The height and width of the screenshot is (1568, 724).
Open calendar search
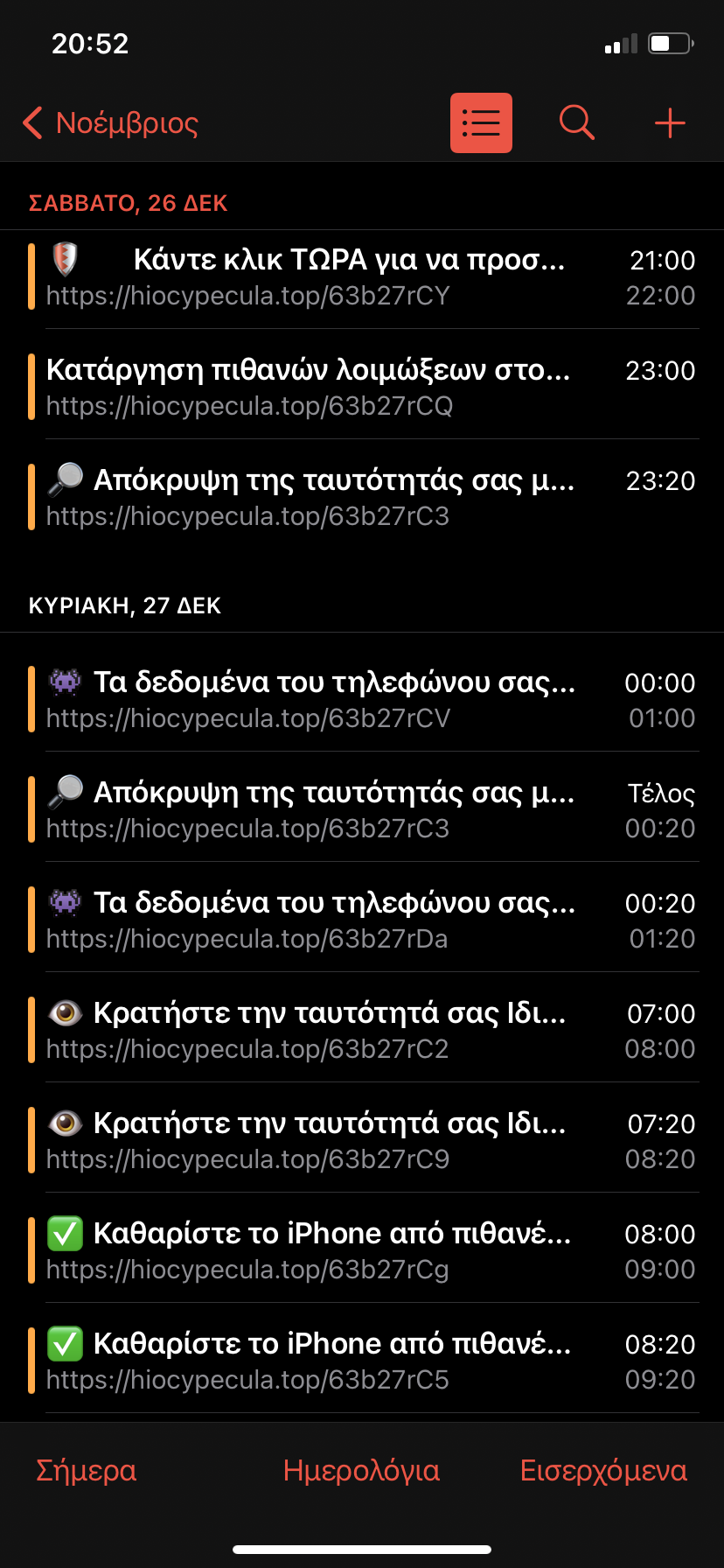point(576,123)
